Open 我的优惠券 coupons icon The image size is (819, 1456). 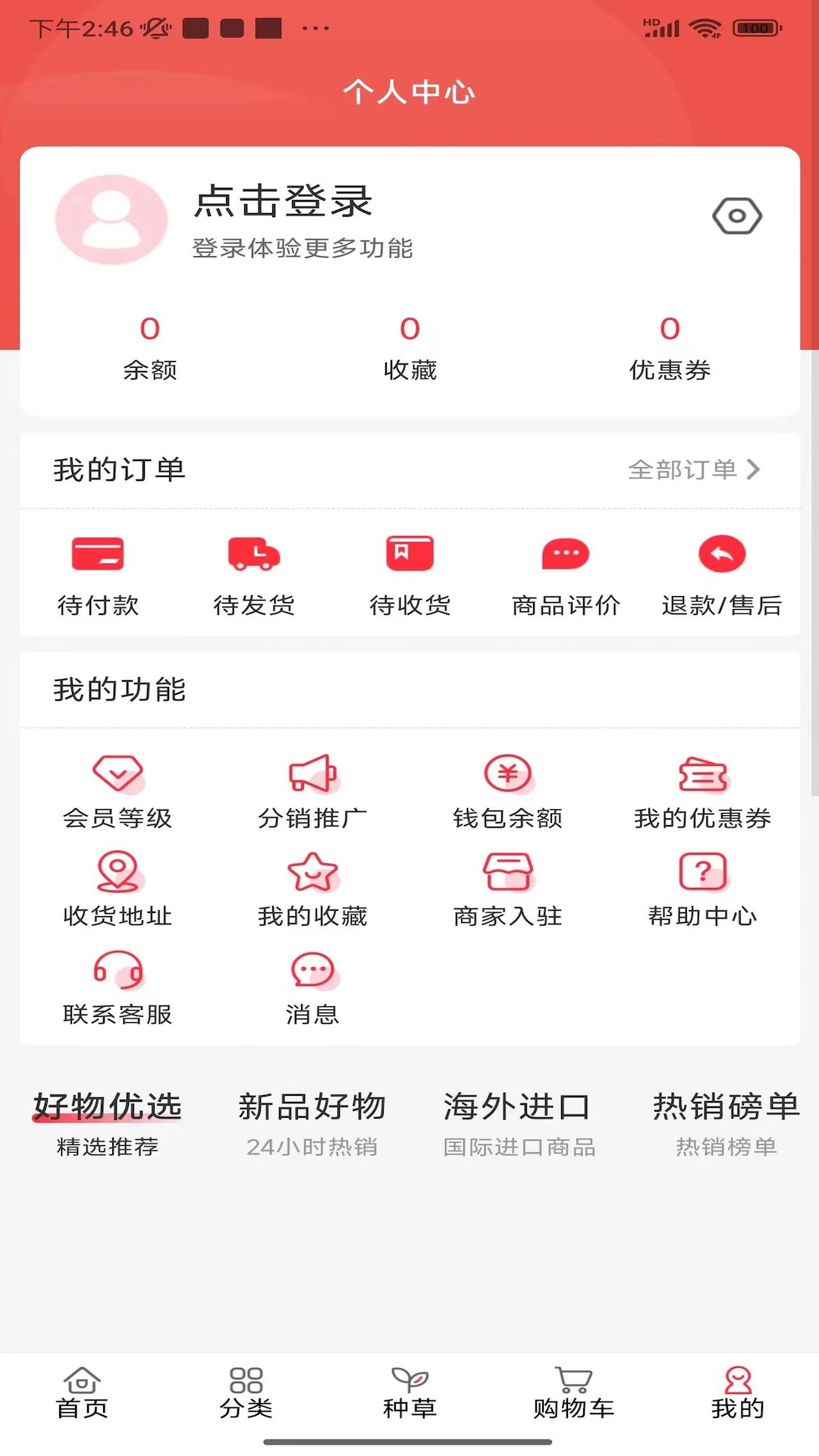click(x=702, y=773)
